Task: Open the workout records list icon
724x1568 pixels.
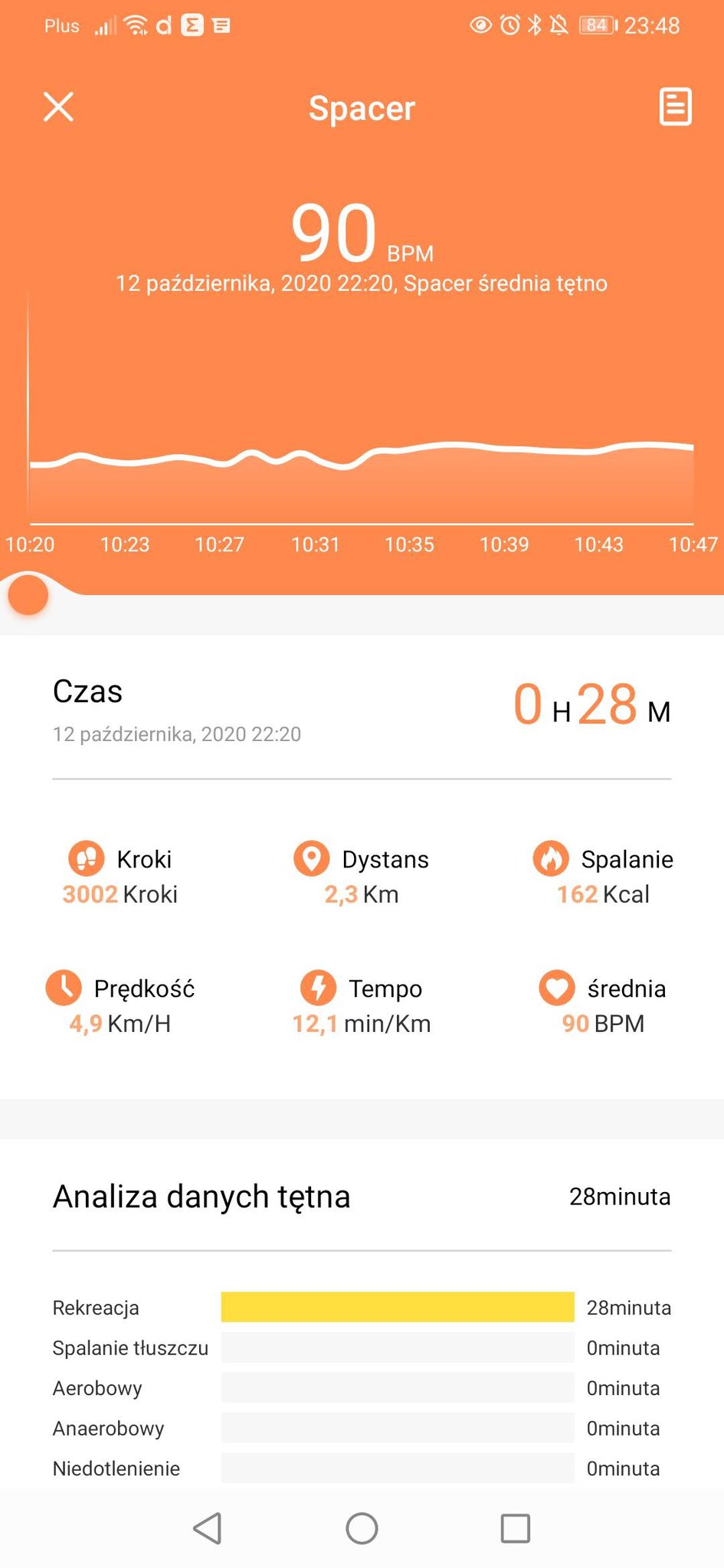Action: 675,106
